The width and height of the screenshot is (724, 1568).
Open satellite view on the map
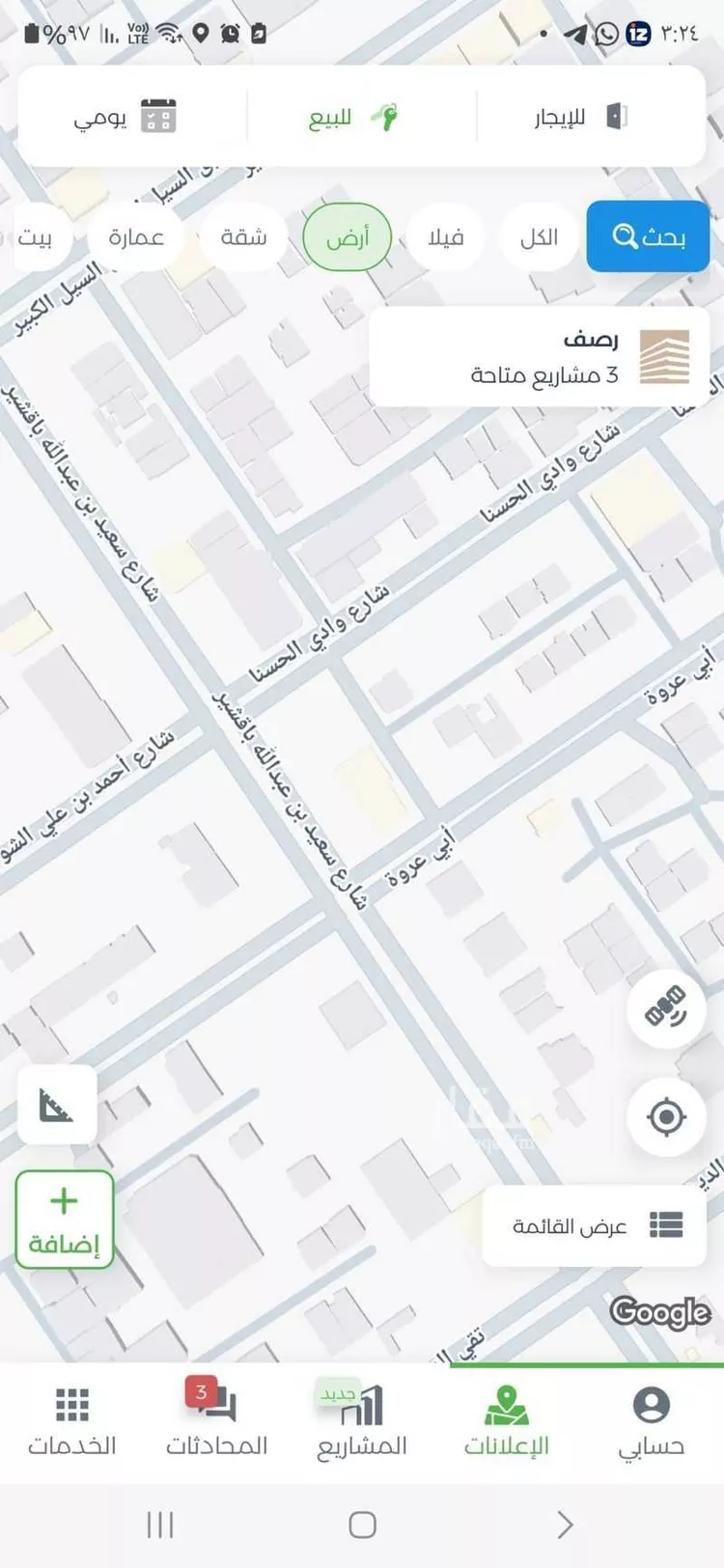(665, 1007)
